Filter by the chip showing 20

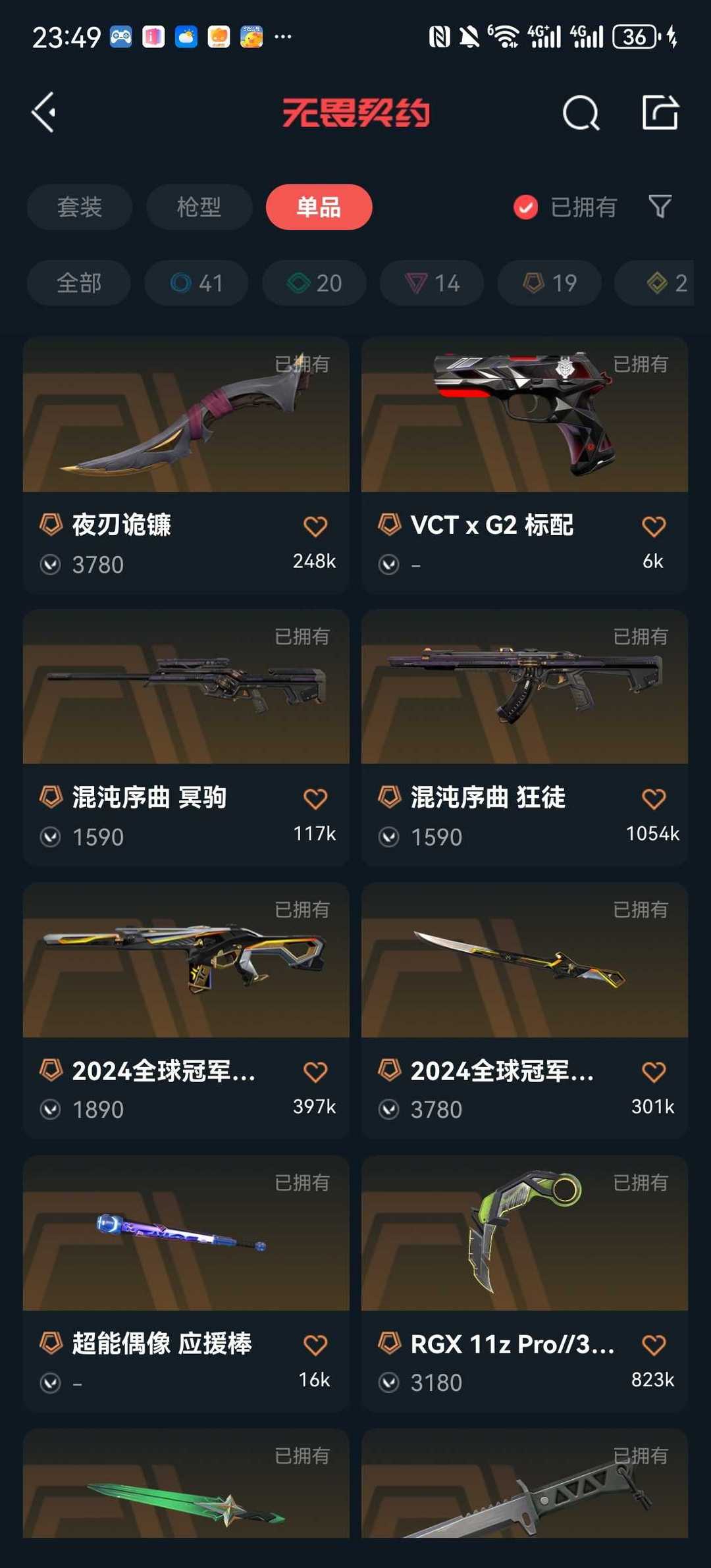click(x=314, y=283)
